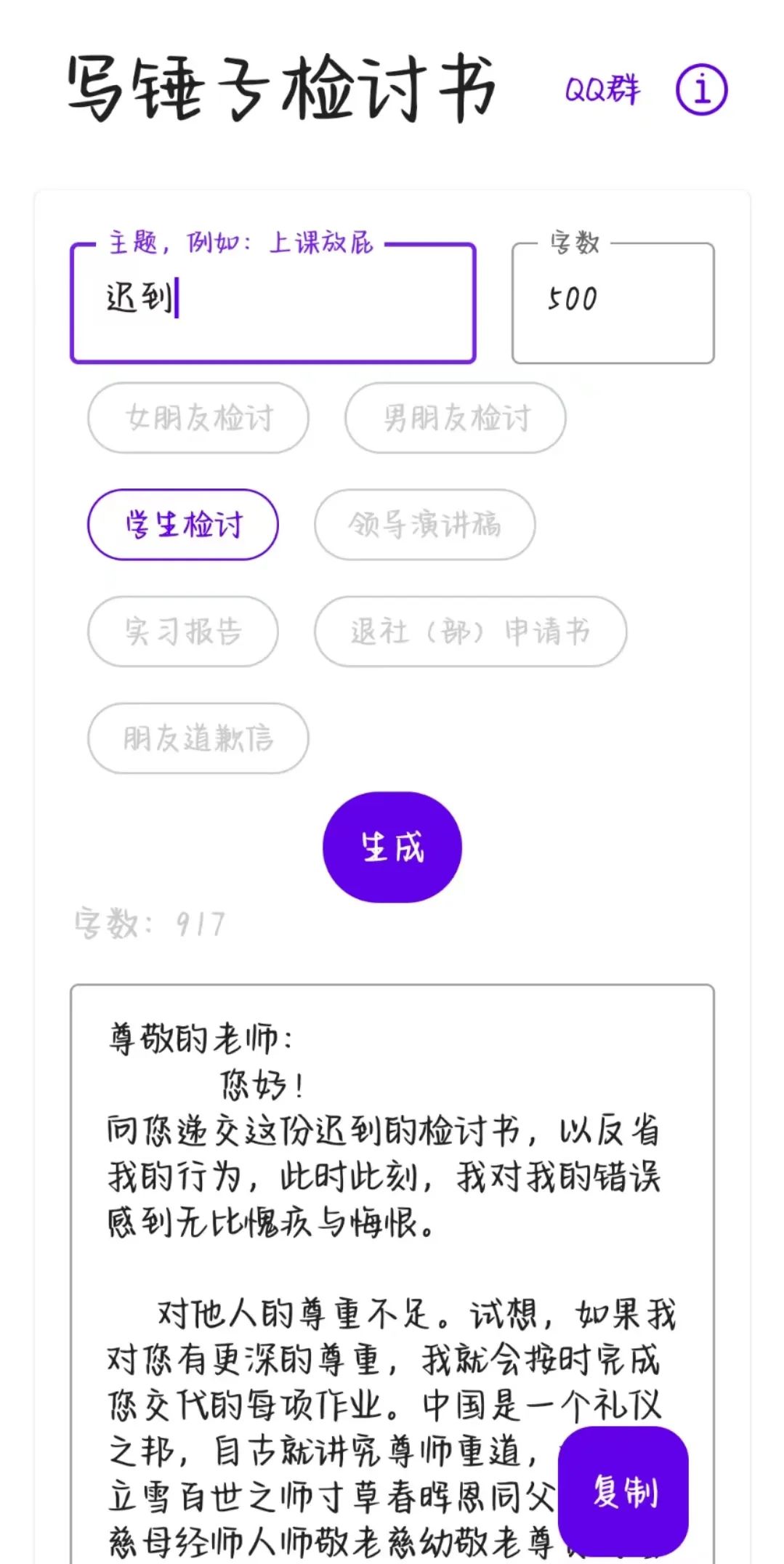Tap the topic input field containing 迟到
The width and height of the screenshot is (784, 1564).
(x=273, y=303)
